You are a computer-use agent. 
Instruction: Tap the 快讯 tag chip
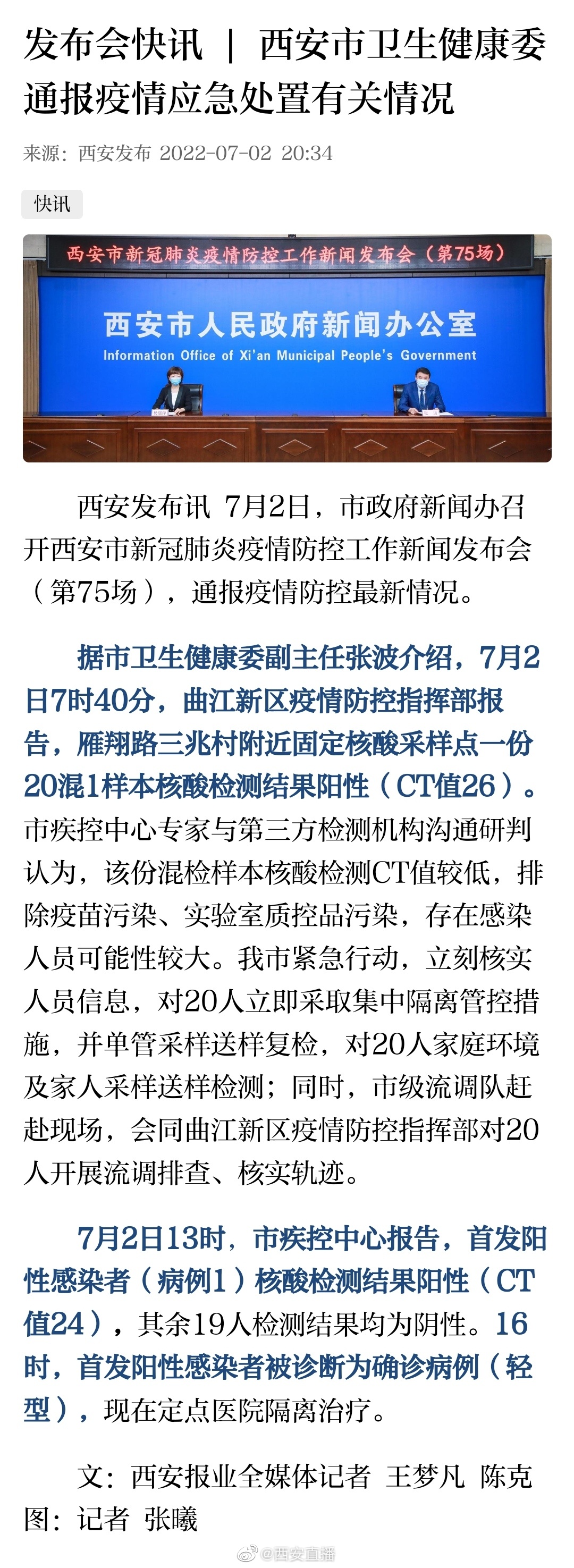click(52, 204)
